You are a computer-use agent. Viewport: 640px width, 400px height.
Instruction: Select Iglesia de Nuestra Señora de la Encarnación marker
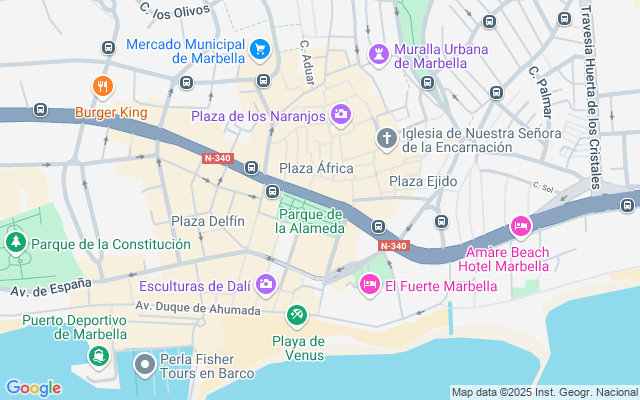[x=385, y=138]
